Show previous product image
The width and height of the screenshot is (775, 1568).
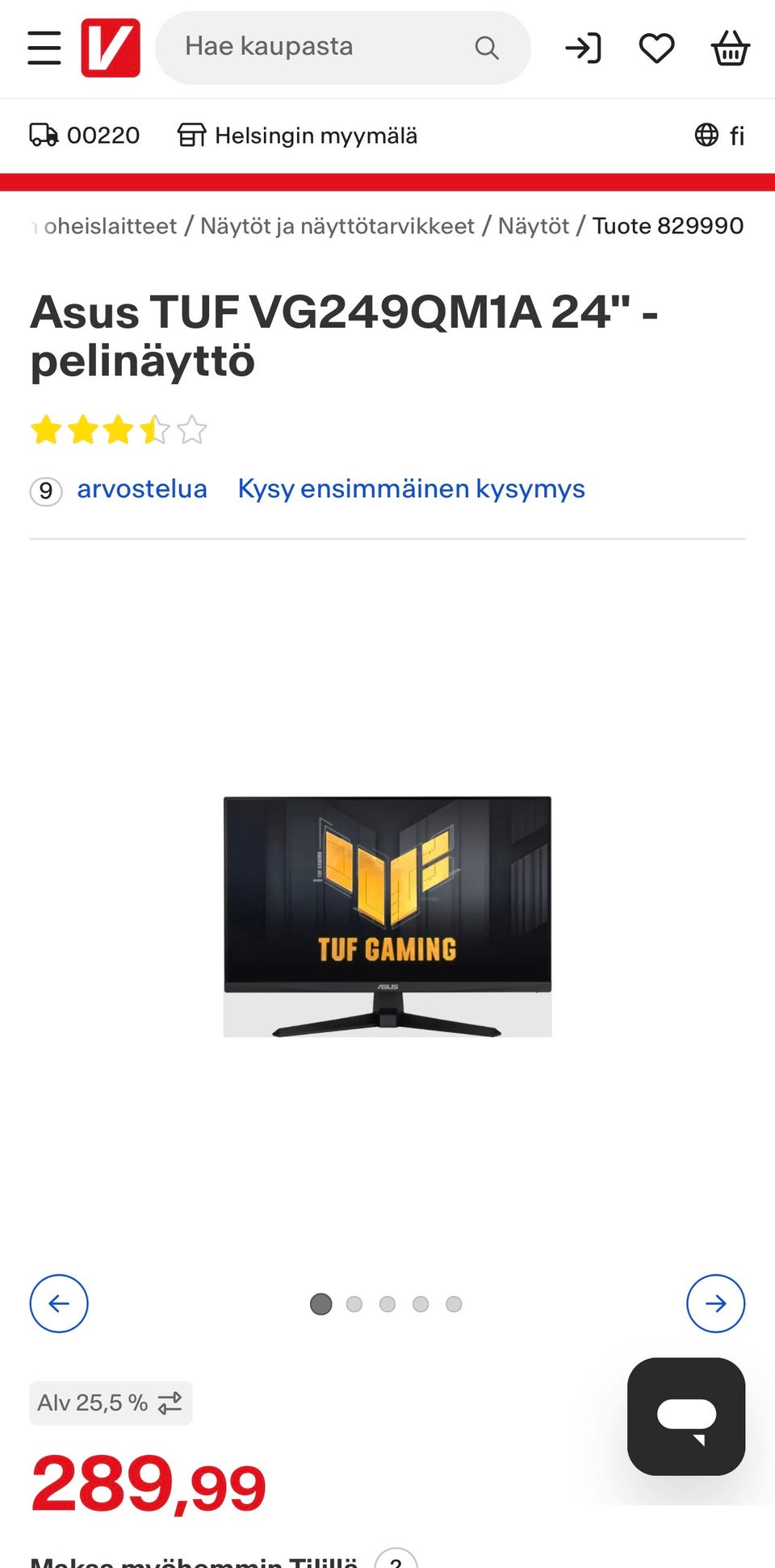(x=59, y=1303)
